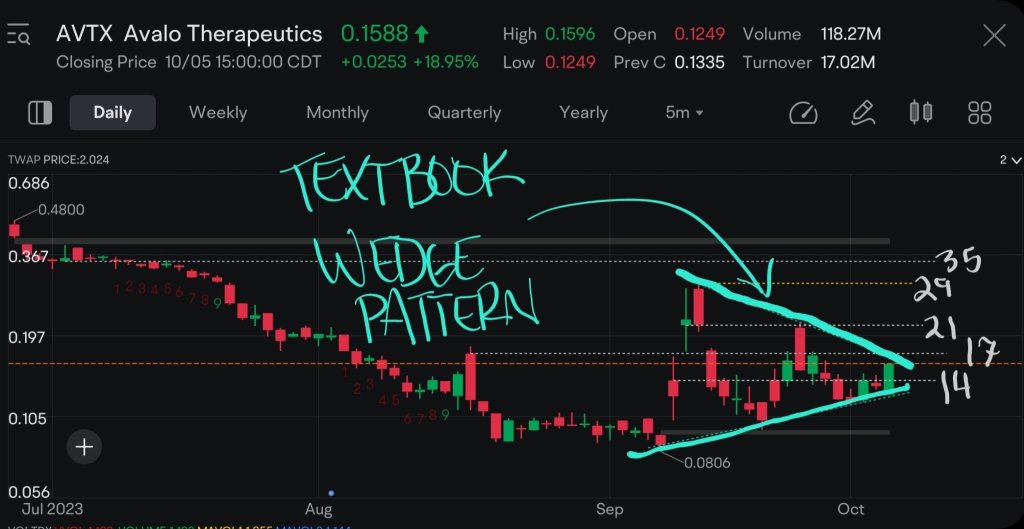Switch to the Yearly chart

584,112
